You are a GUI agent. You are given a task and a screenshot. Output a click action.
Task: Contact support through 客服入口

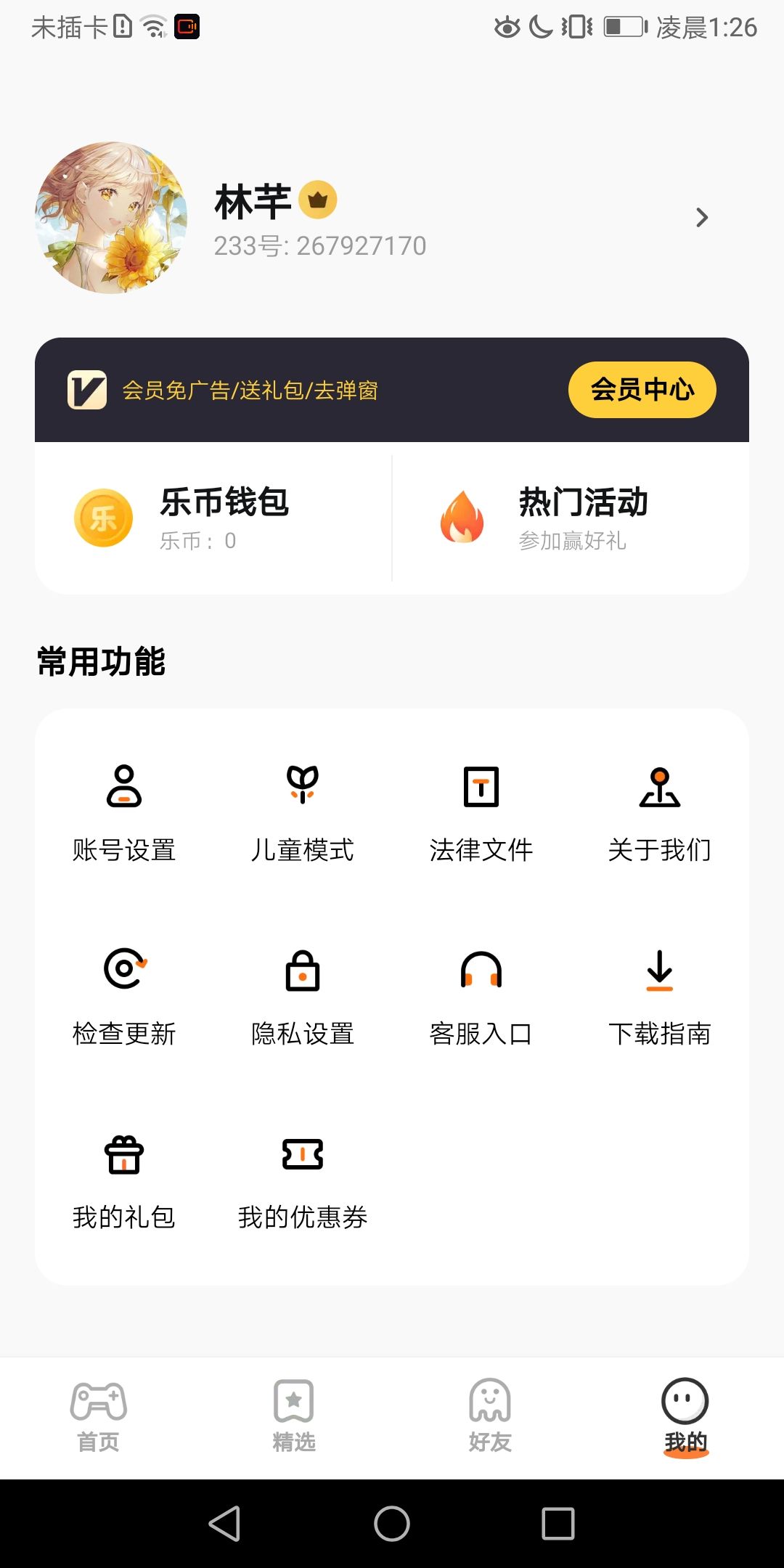(x=481, y=995)
